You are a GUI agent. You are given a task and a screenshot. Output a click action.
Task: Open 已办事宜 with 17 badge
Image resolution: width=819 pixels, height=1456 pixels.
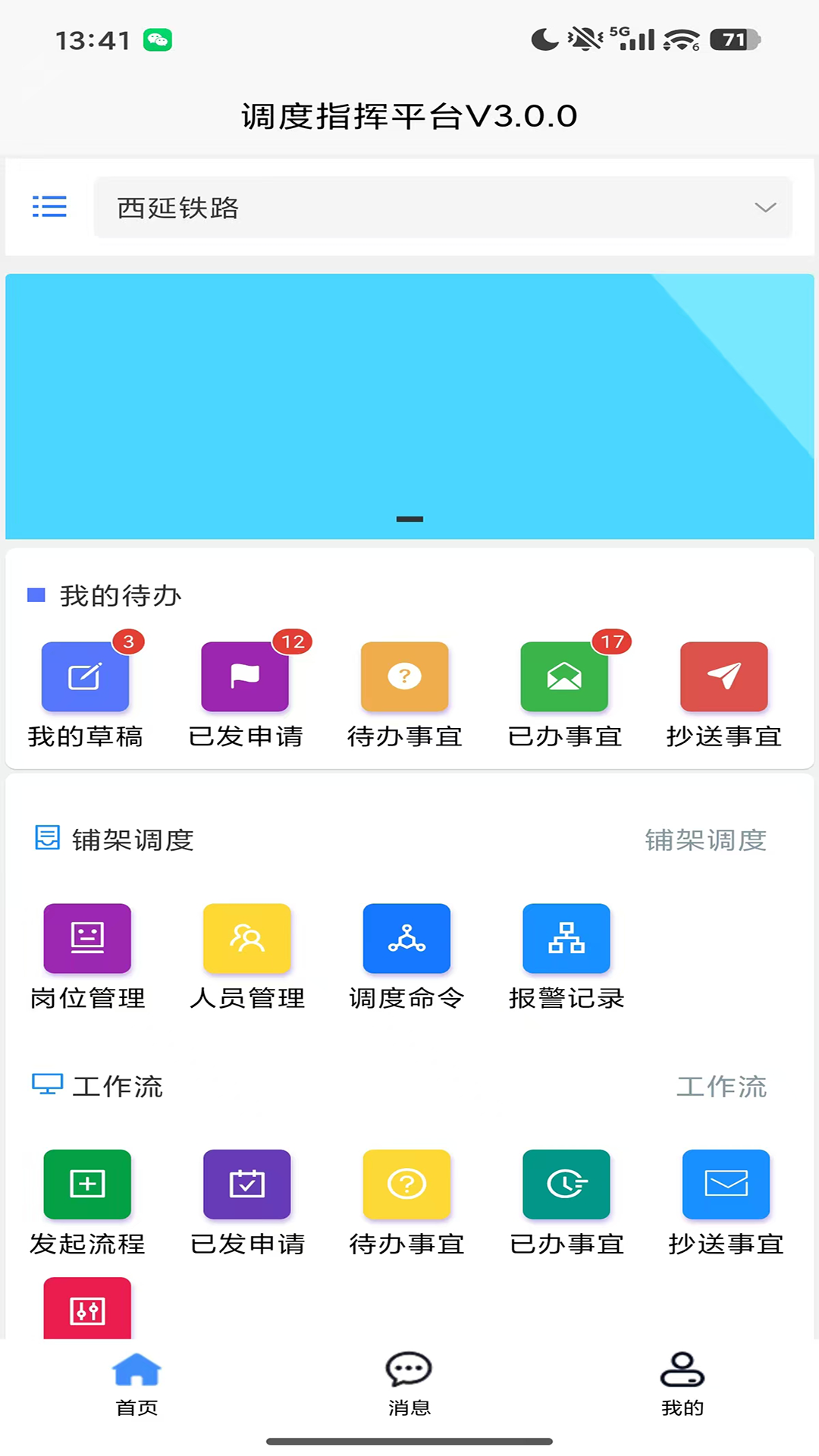pyautogui.click(x=564, y=677)
